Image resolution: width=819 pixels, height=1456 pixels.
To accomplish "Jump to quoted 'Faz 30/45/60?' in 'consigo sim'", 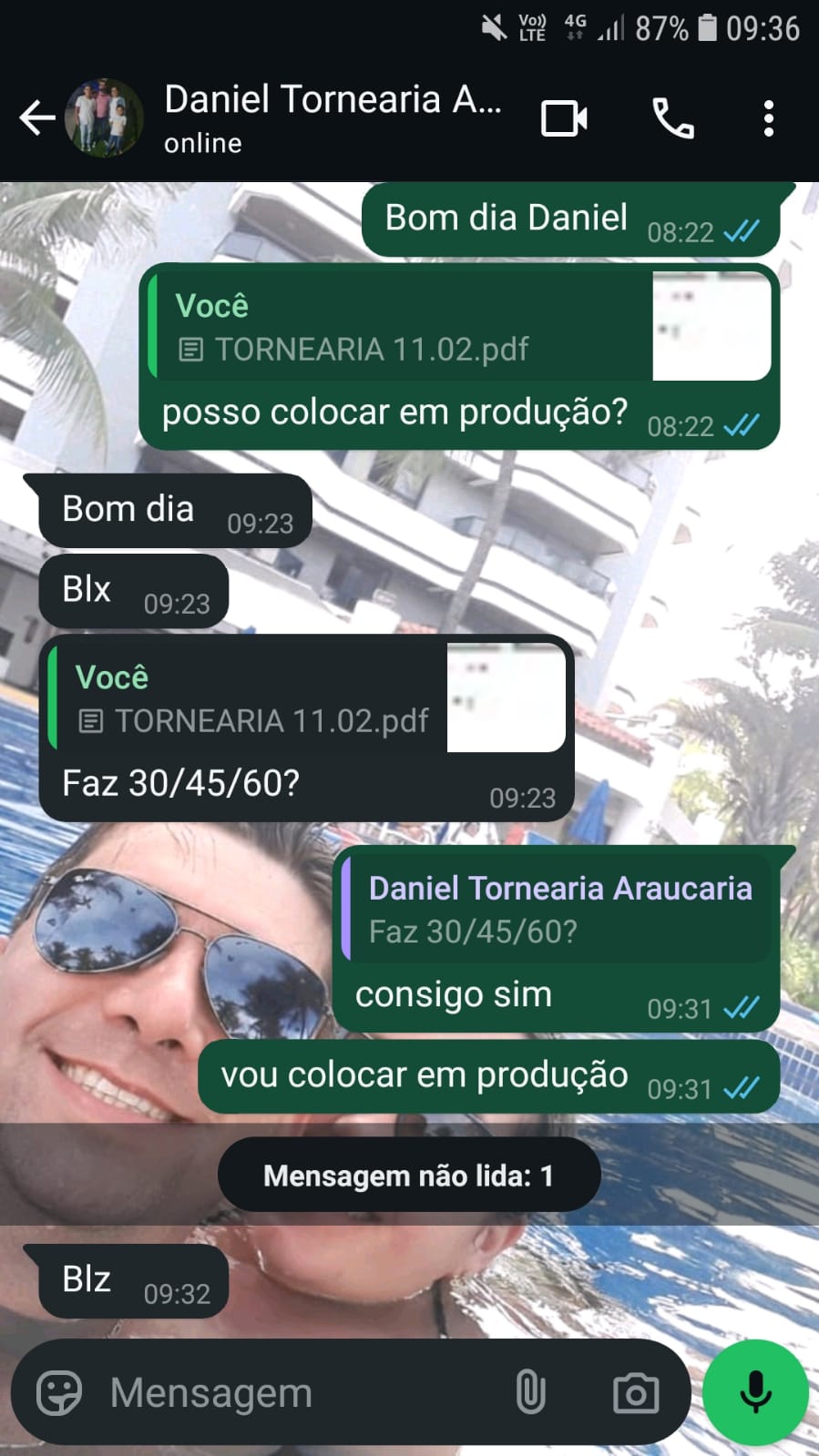I will [556, 909].
